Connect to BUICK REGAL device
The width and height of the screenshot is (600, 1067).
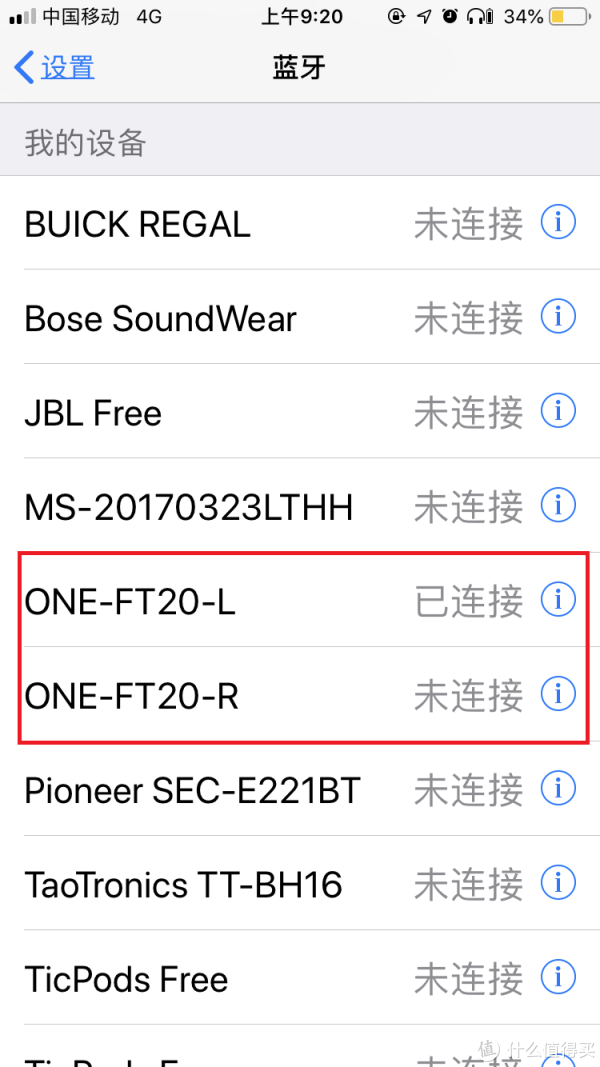pyautogui.click(x=300, y=223)
